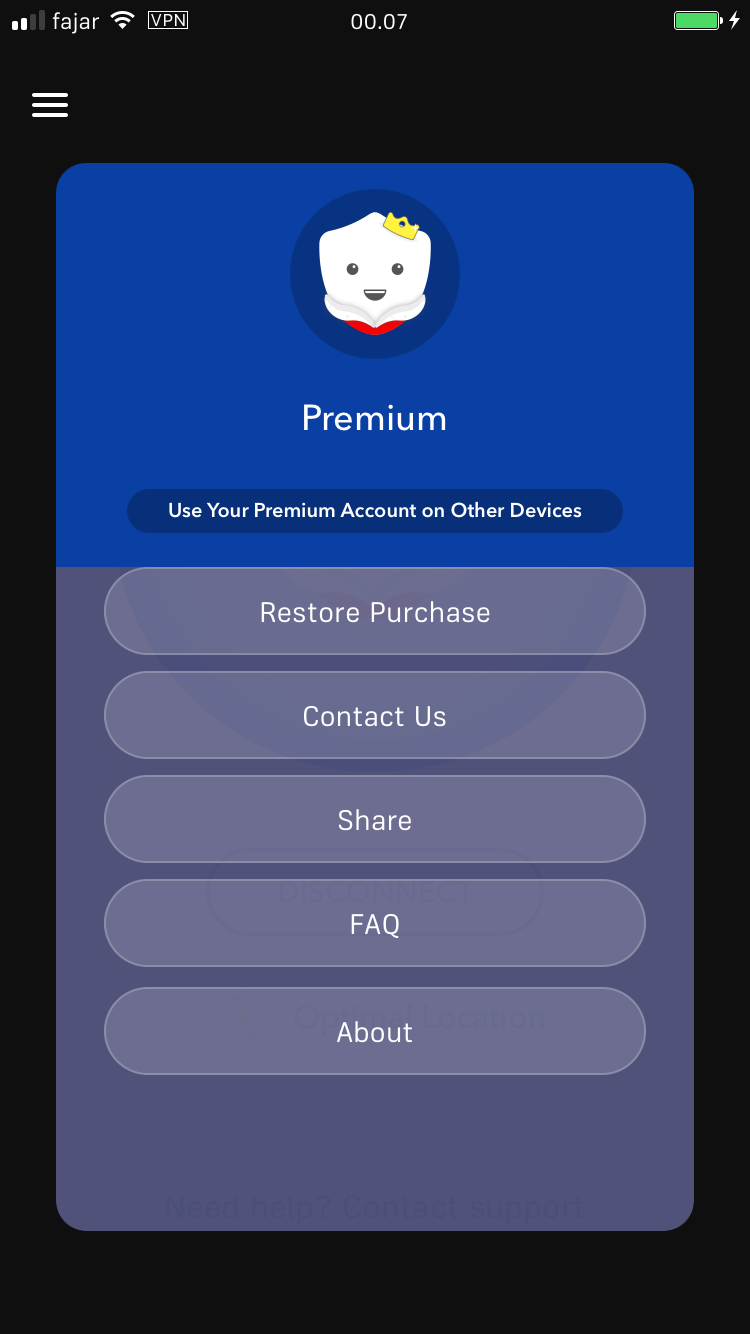Open the hamburger drawer menu
This screenshot has height=1334, width=750.
[x=50, y=105]
